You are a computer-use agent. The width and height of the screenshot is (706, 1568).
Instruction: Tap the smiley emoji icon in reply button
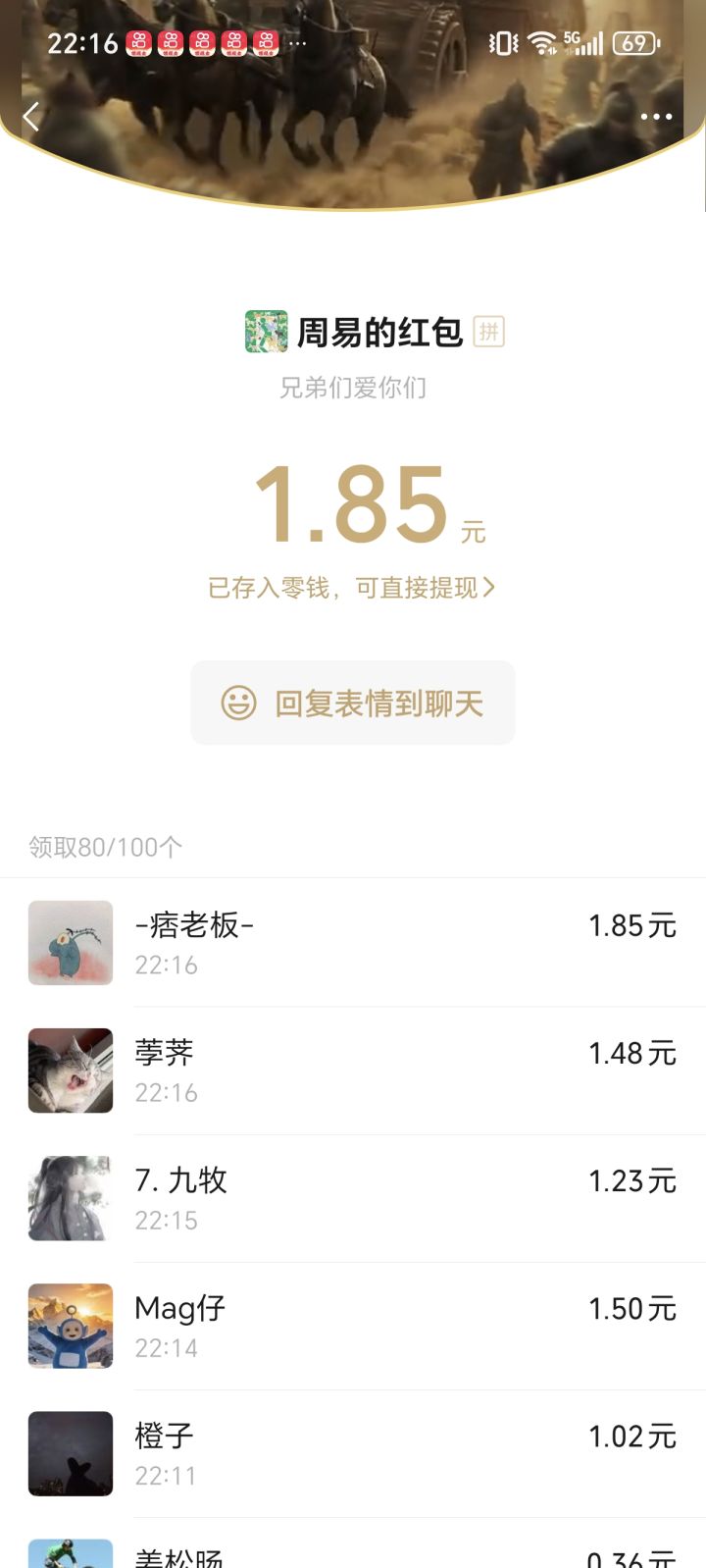(235, 703)
